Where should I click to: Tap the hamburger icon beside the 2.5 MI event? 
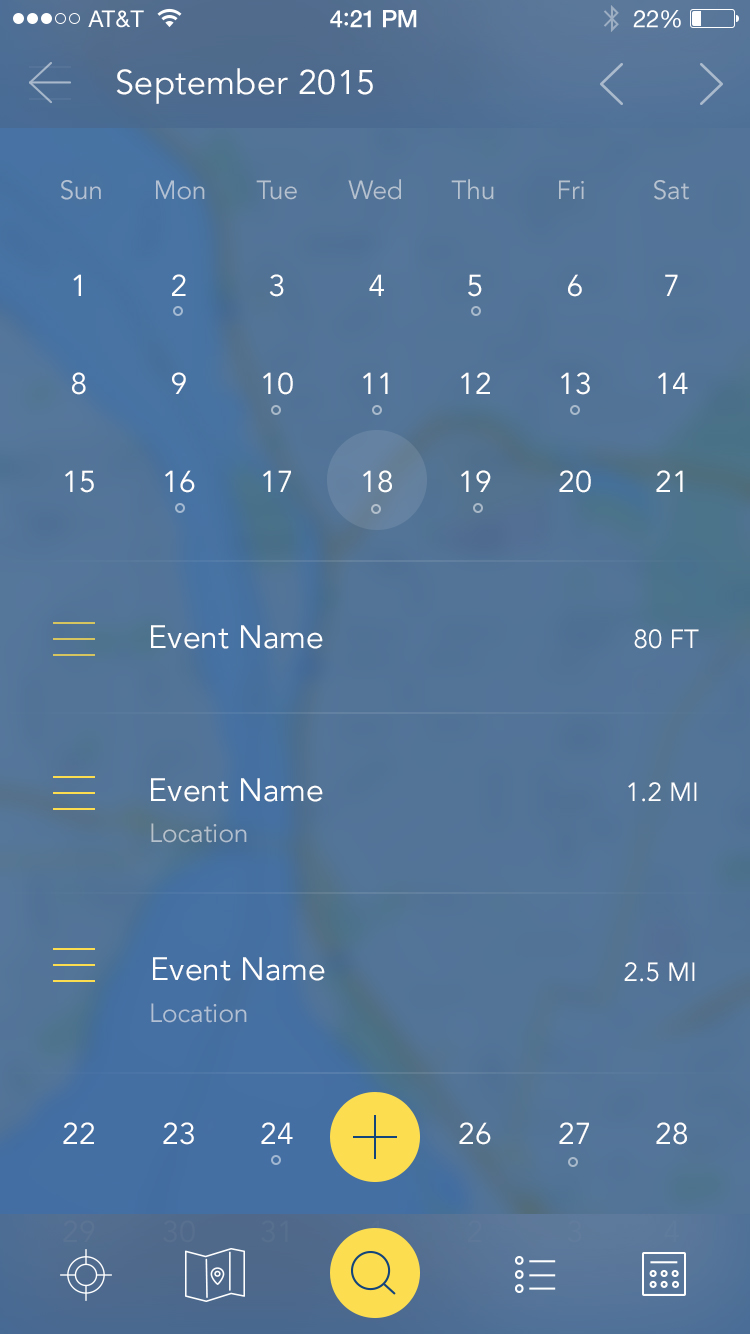[x=73, y=965]
